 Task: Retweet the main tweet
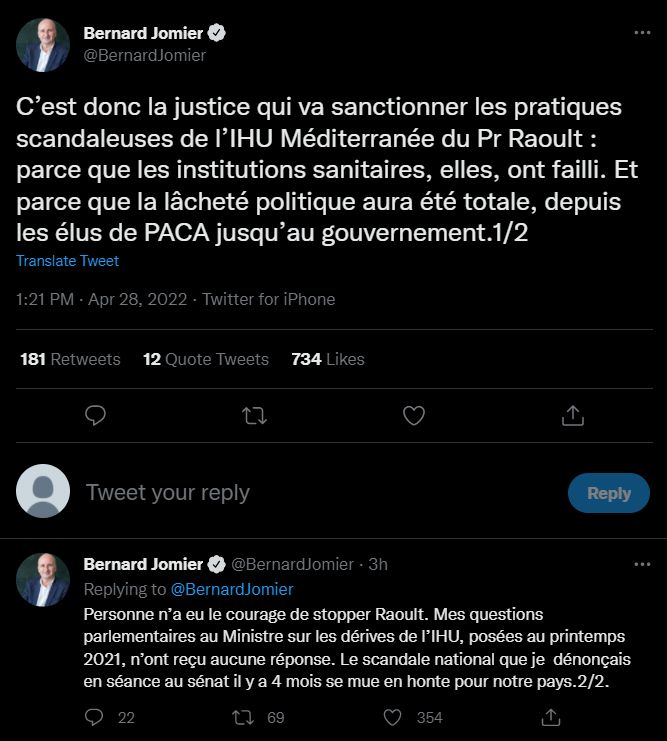(255, 414)
